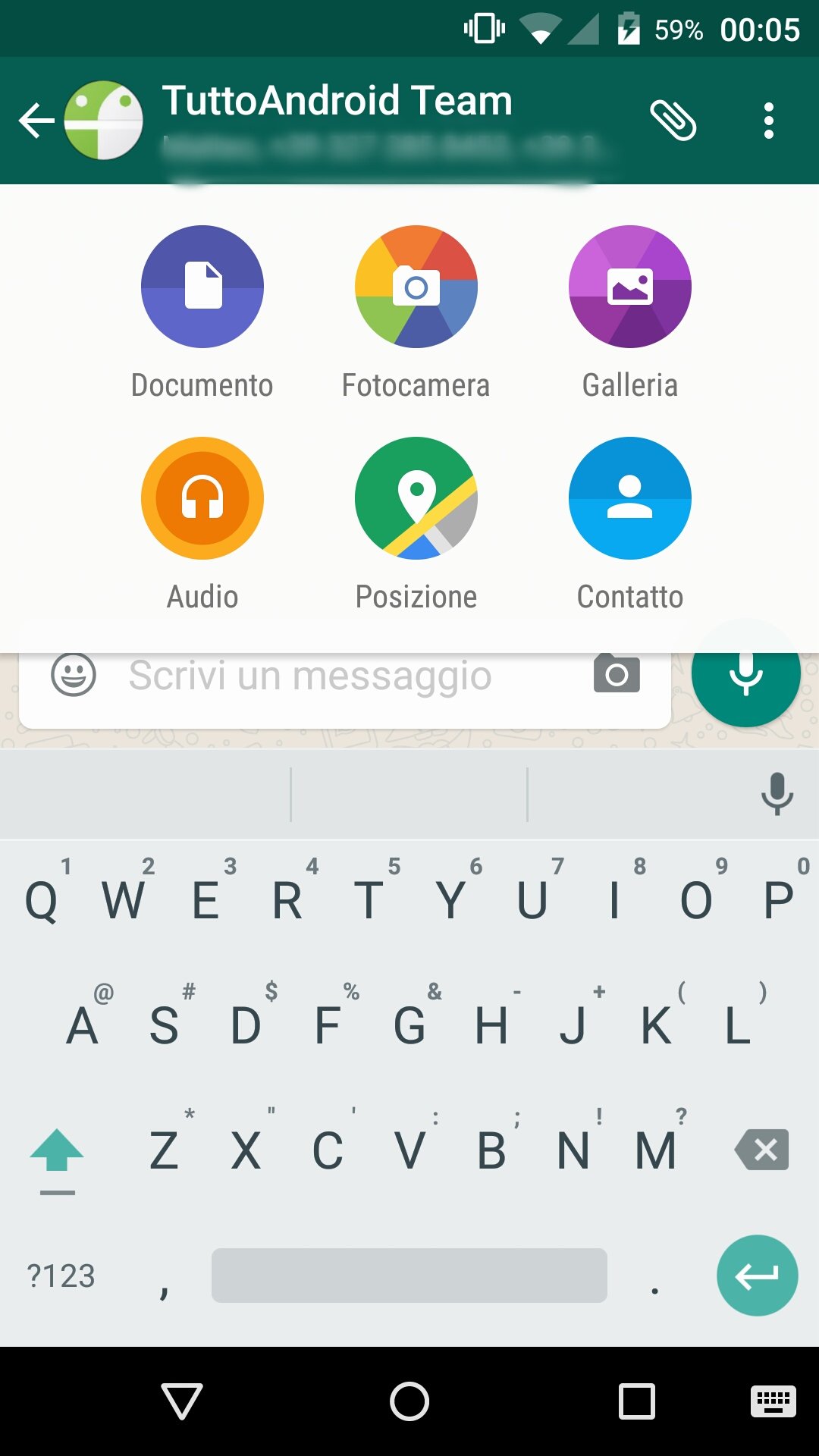The height and width of the screenshot is (1456, 819).
Task: Send an Audio file
Action: tap(202, 498)
